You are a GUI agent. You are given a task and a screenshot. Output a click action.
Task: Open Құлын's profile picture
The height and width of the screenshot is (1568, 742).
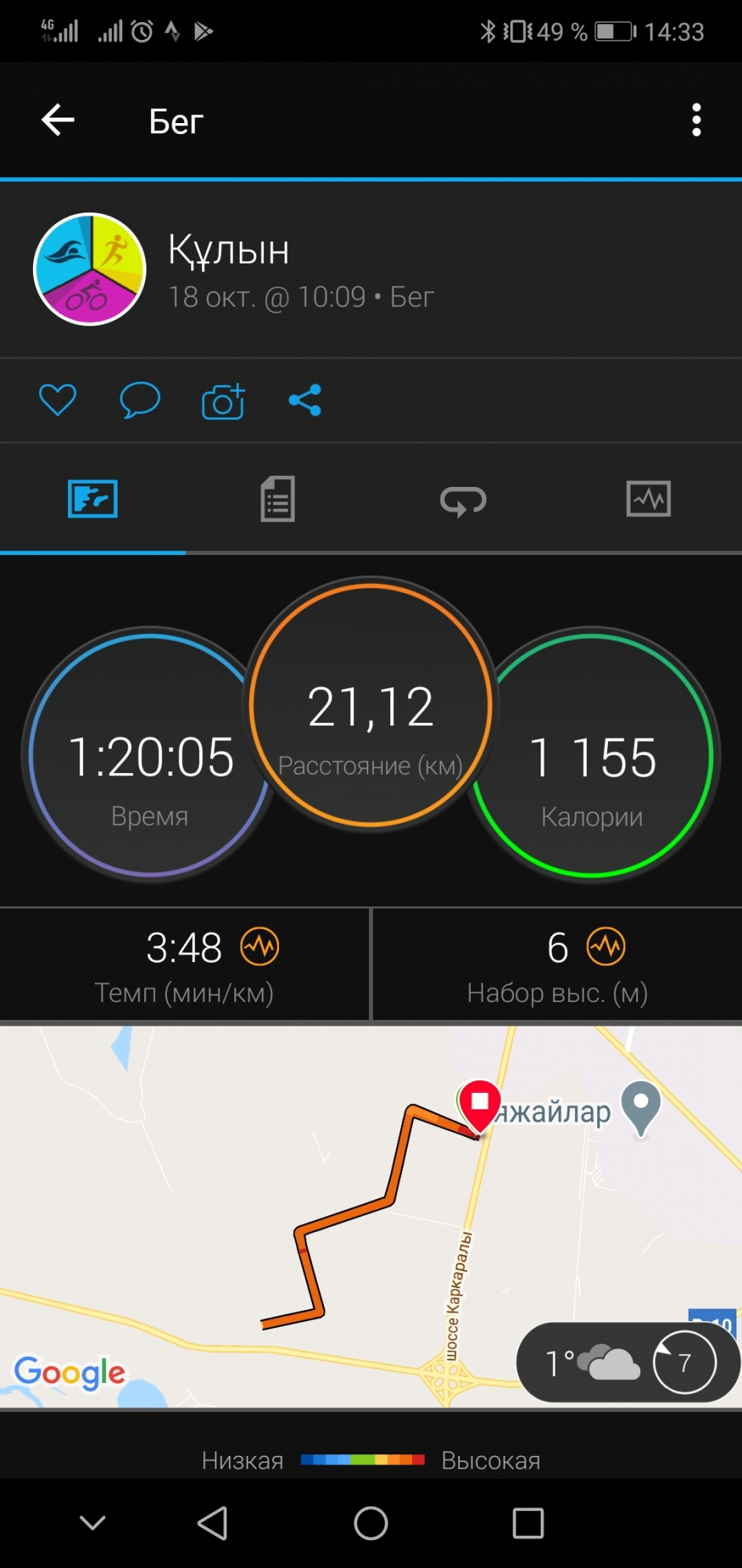point(90,269)
